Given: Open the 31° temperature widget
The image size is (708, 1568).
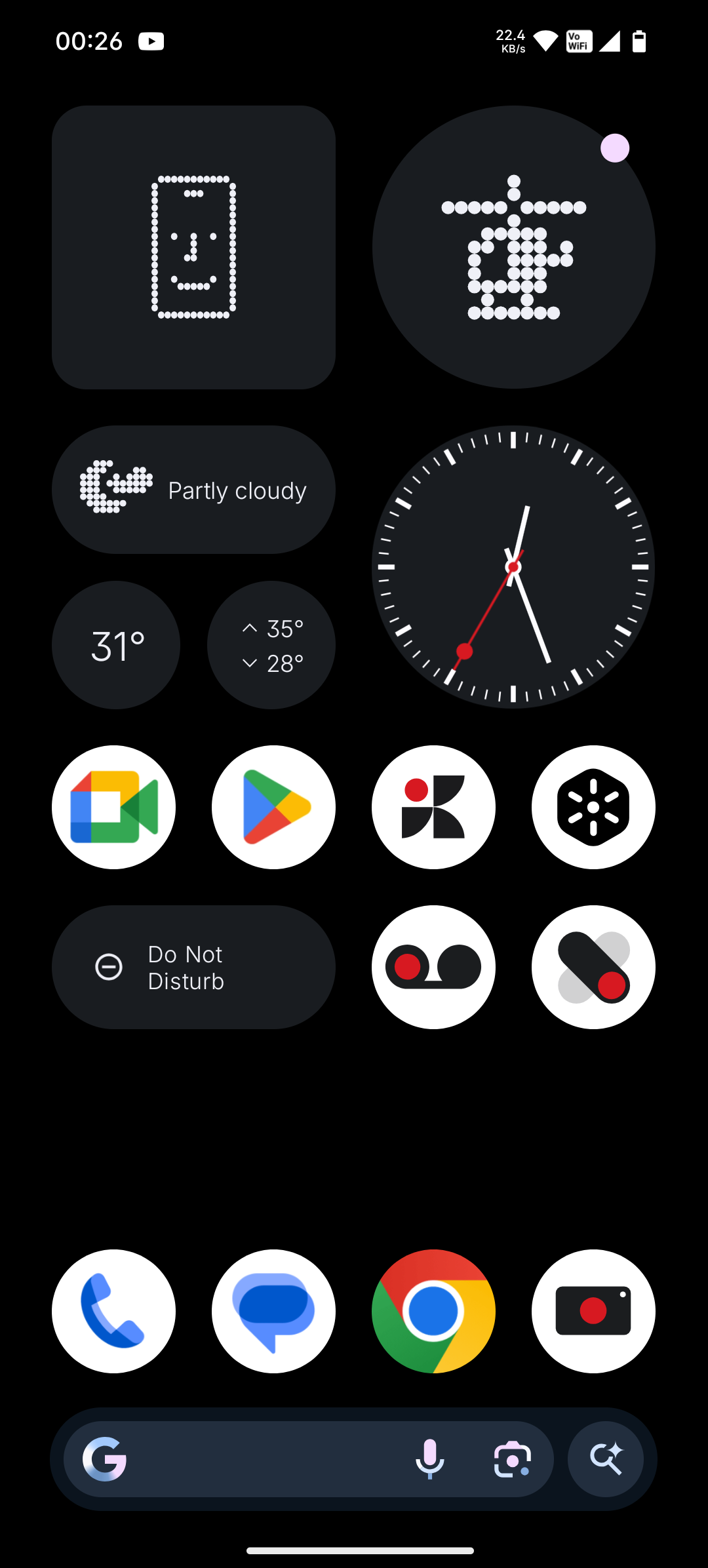Looking at the screenshot, I should tap(116, 645).
